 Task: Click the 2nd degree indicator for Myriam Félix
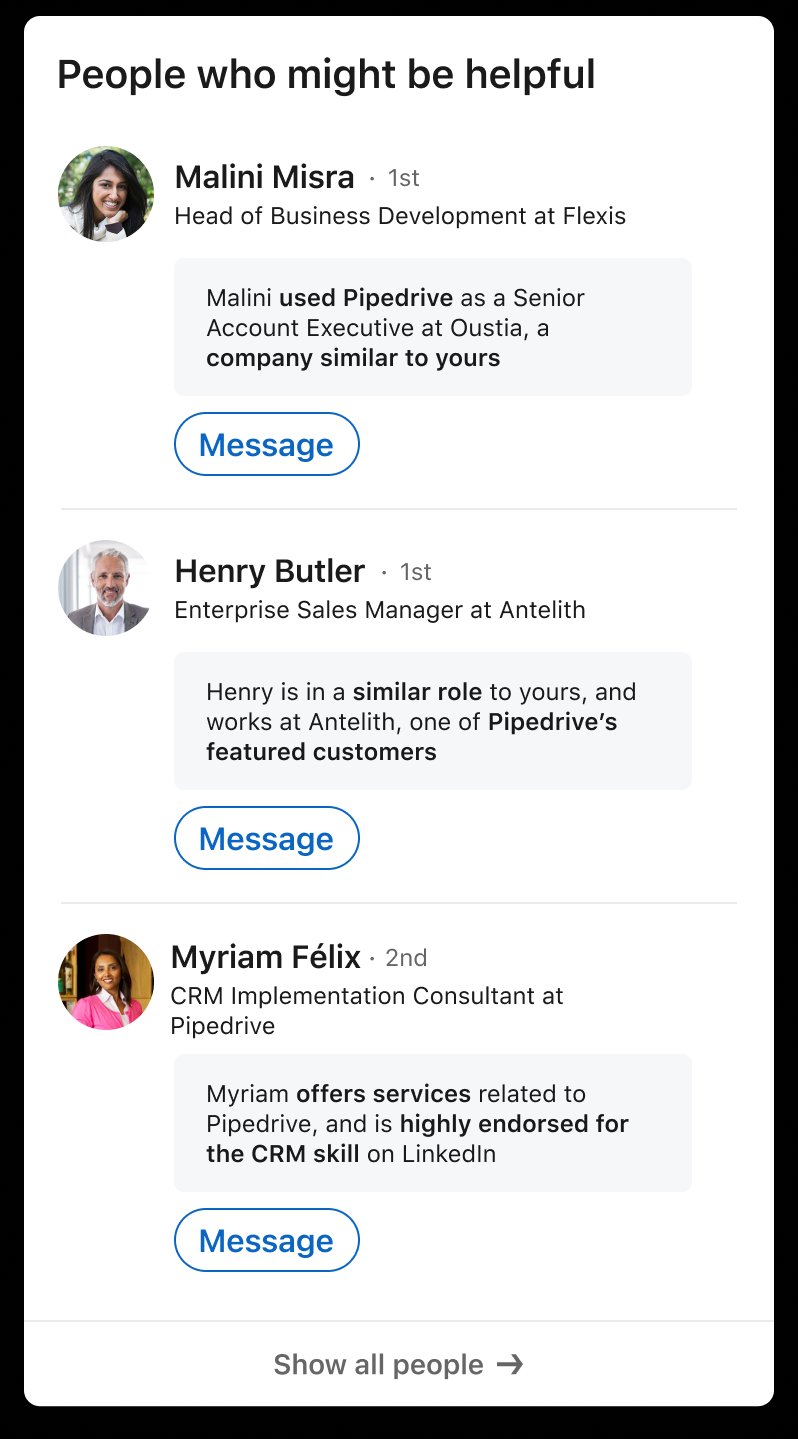(408, 958)
